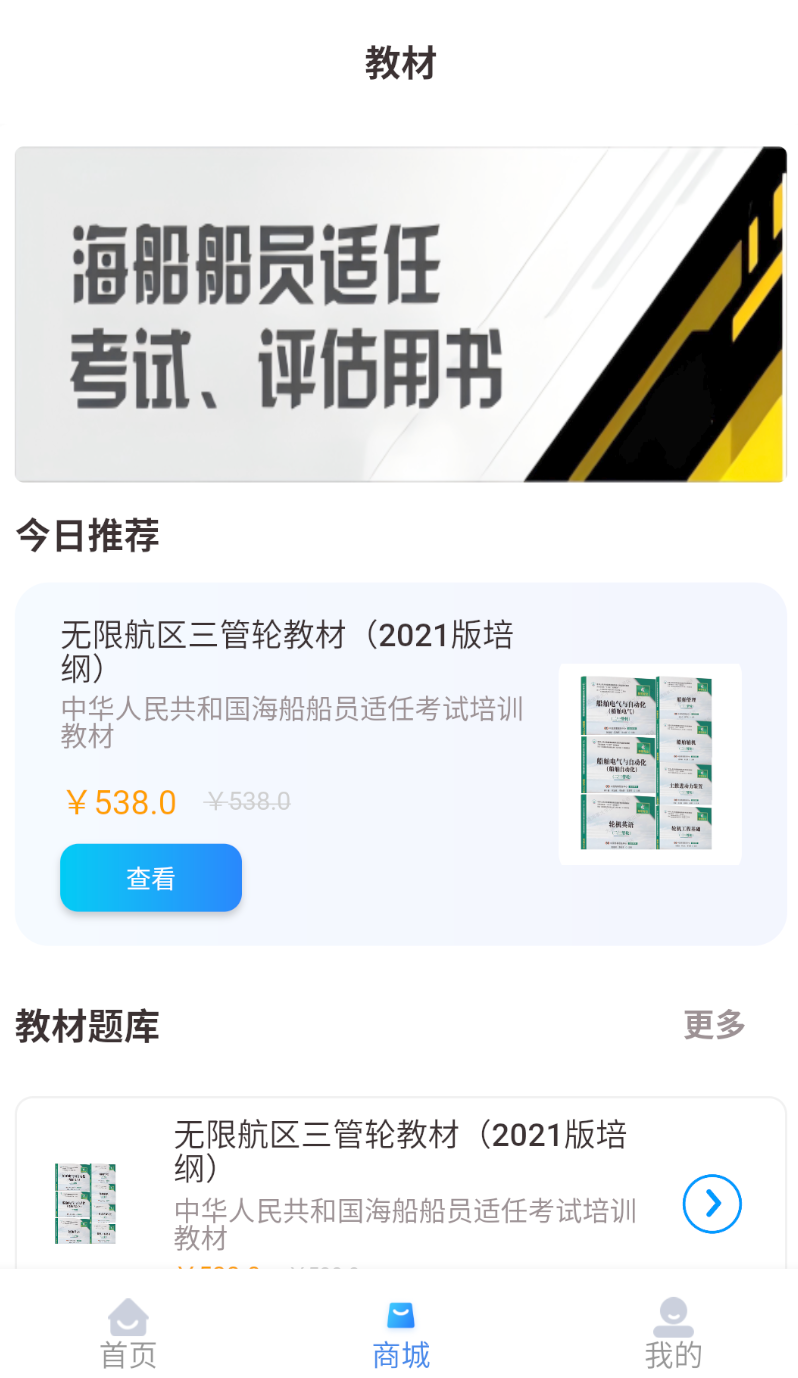This screenshot has height=1378, width=798.
Task: Tap the recommended textbook cover image in 今日推荐
Action: point(648,765)
